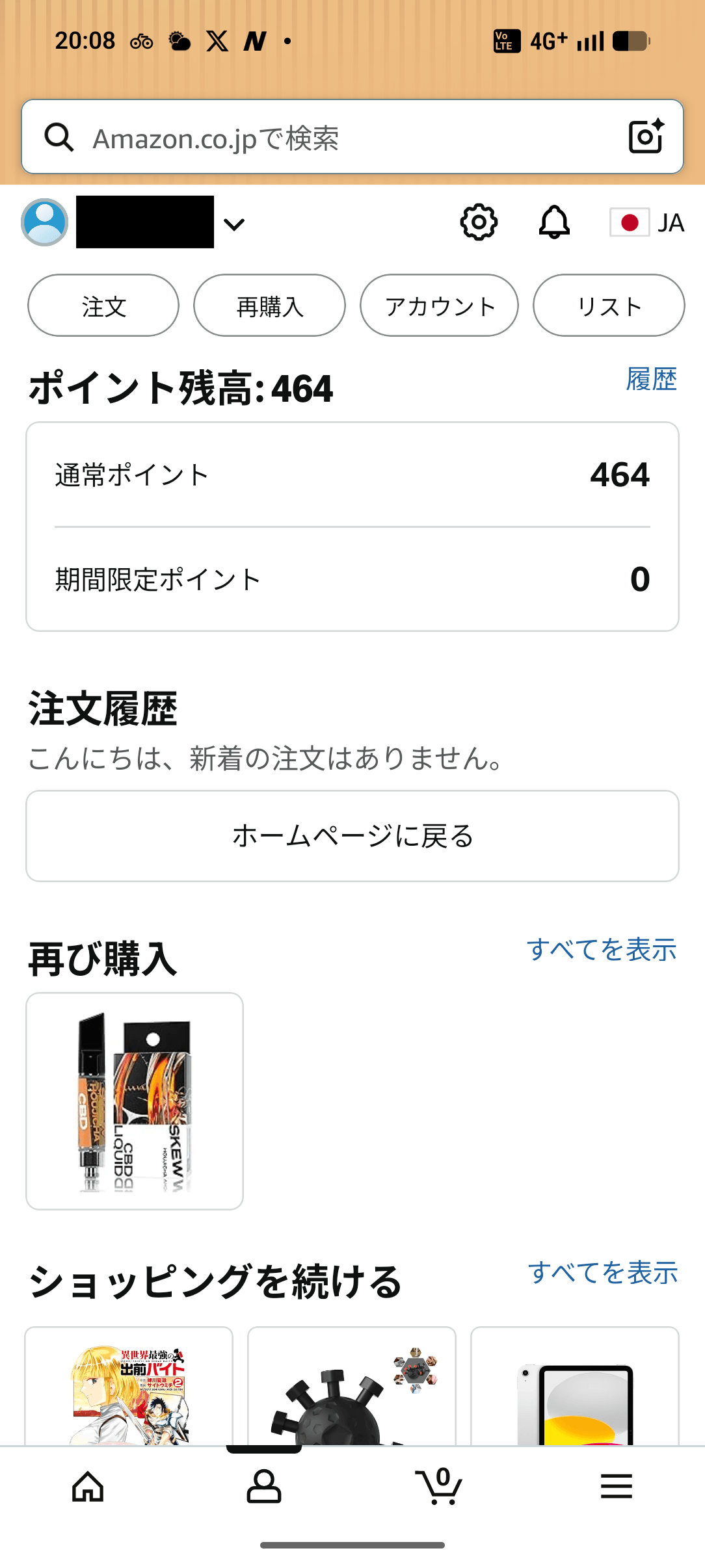
Task: Expand the account switcher dropdown
Action: (x=233, y=224)
